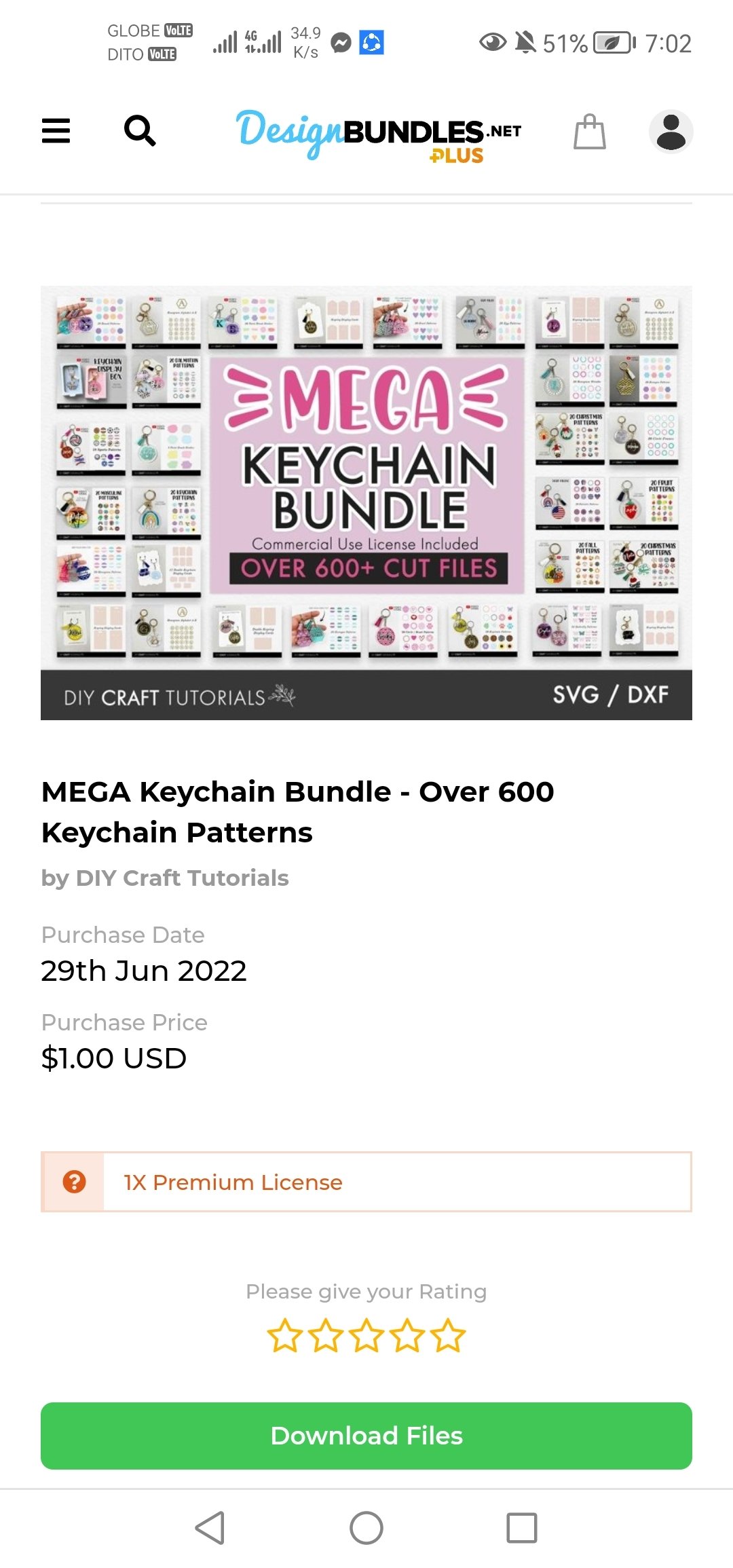The image size is (733, 1568).
Task: Give a three-star rating
Action: pyautogui.click(x=366, y=1335)
